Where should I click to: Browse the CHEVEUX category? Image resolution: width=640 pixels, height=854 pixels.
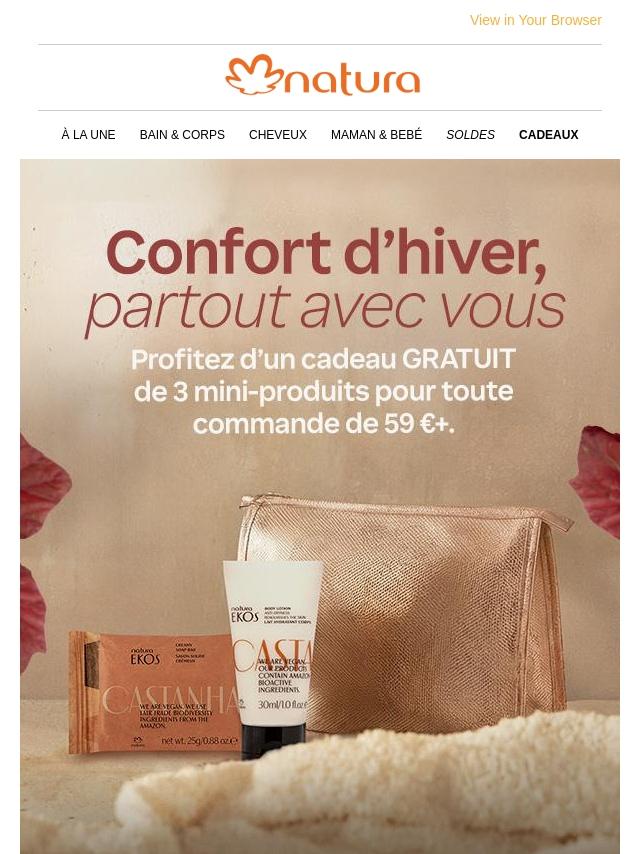coord(278,135)
